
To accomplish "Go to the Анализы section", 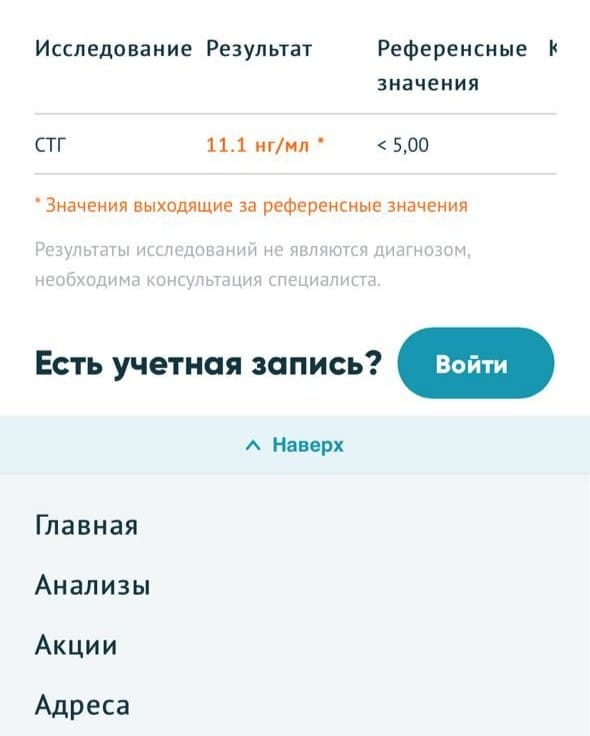I will click(x=92, y=585).
